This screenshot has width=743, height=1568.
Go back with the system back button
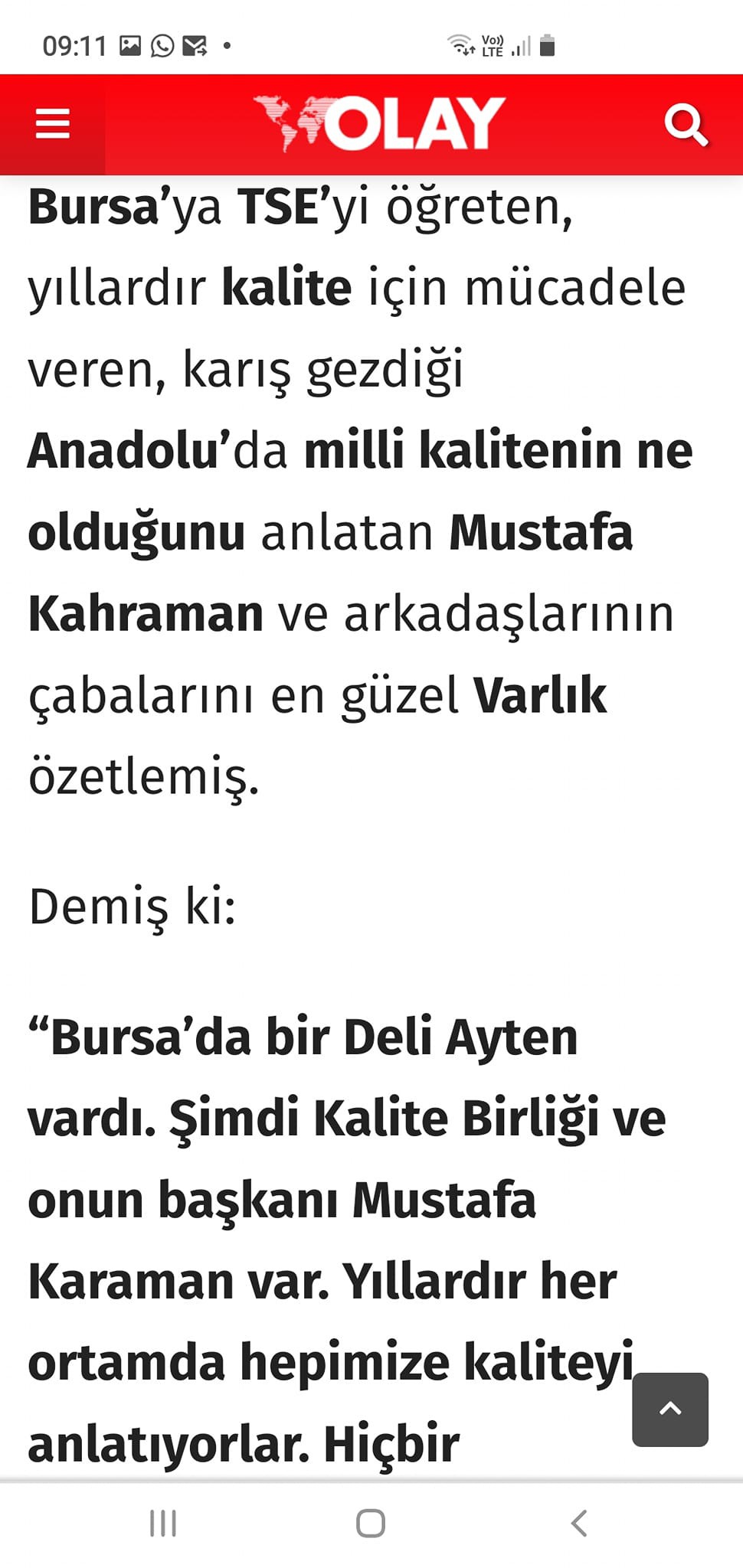[x=579, y=1523]
